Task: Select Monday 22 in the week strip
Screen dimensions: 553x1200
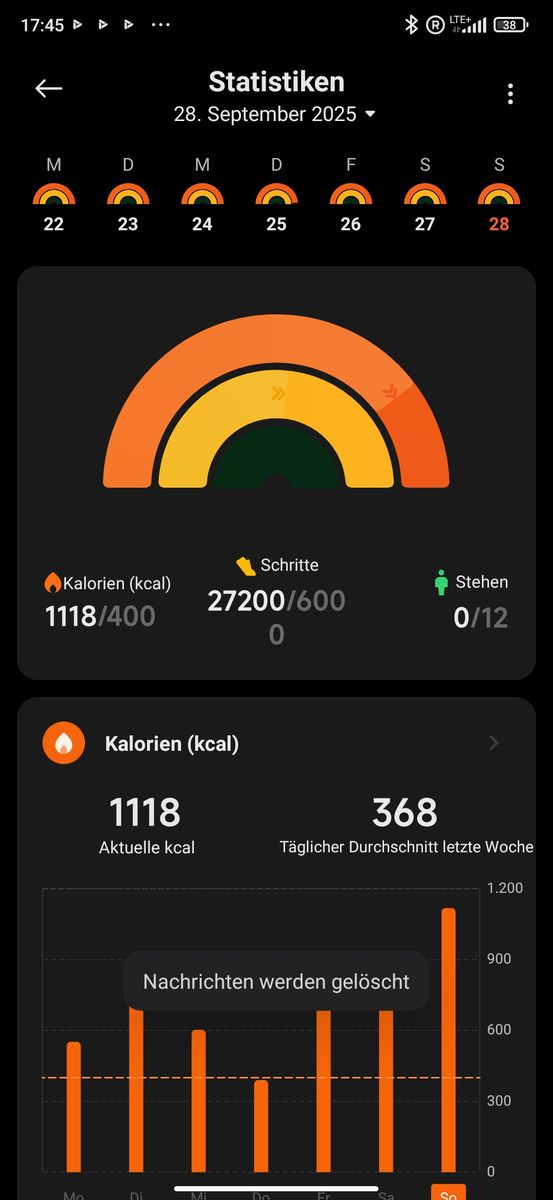Action: (x=54, y=196)
